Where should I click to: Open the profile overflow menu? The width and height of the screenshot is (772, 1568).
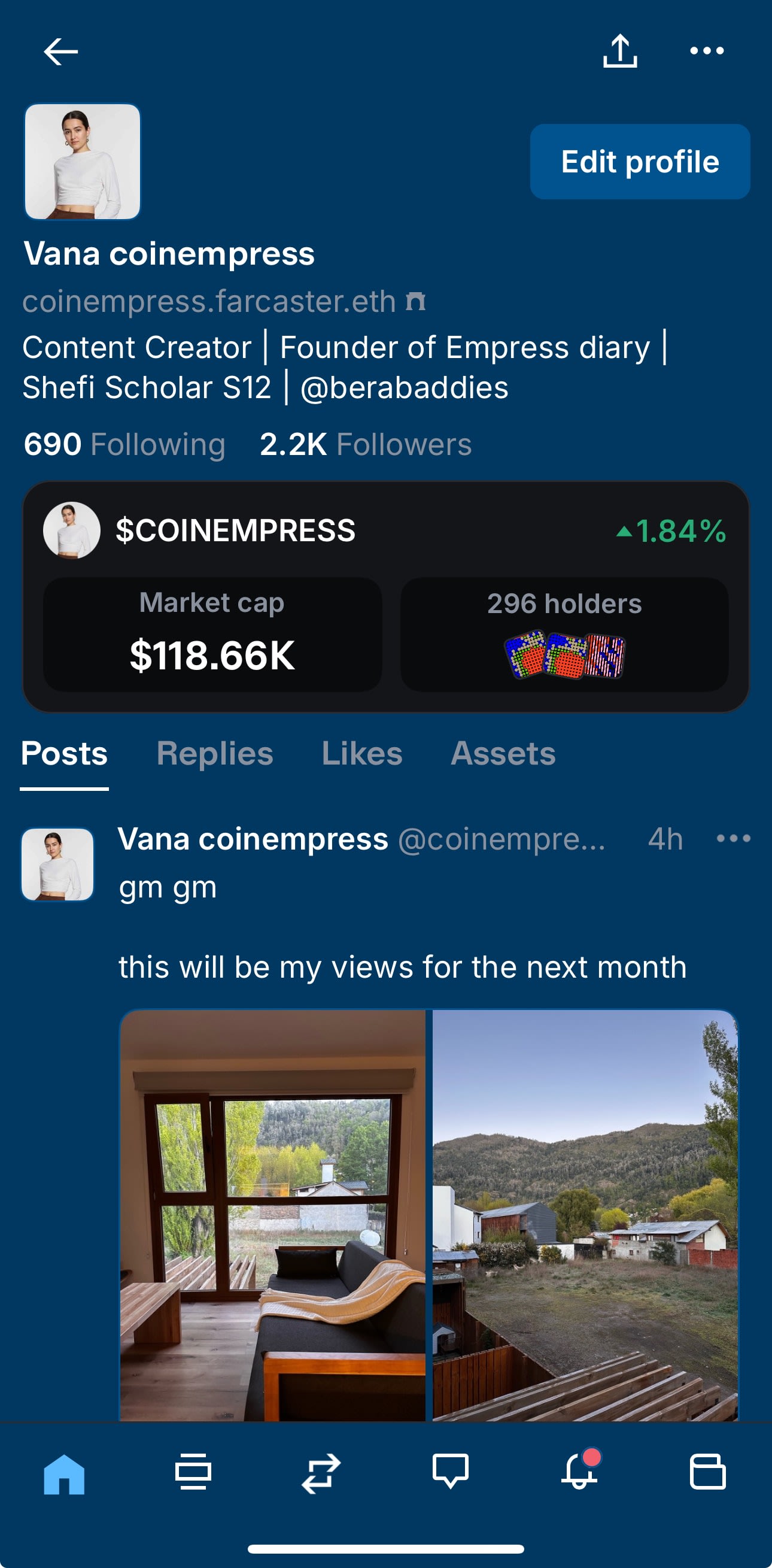(706, 51)
